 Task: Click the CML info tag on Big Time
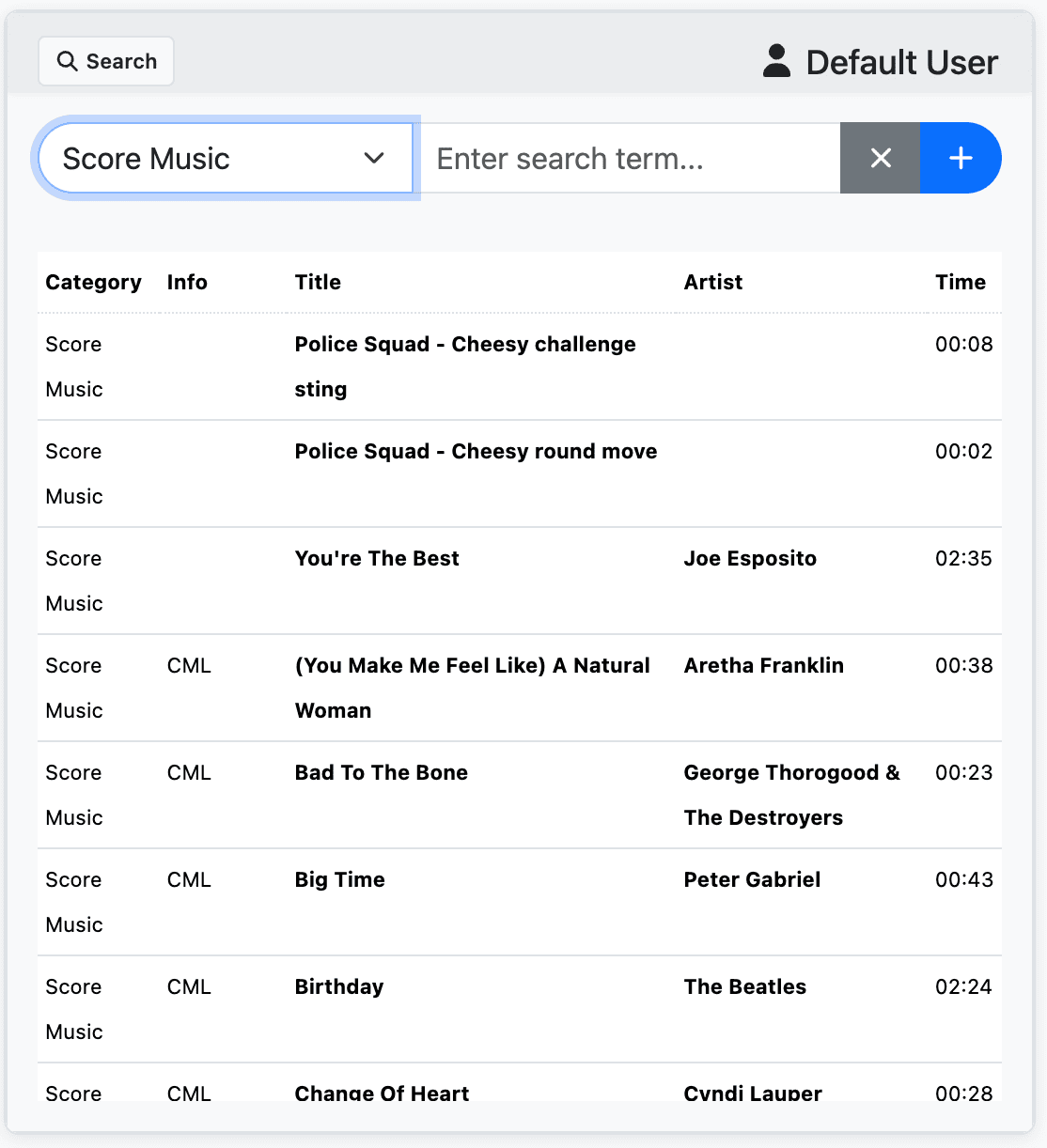click(189, 879)
